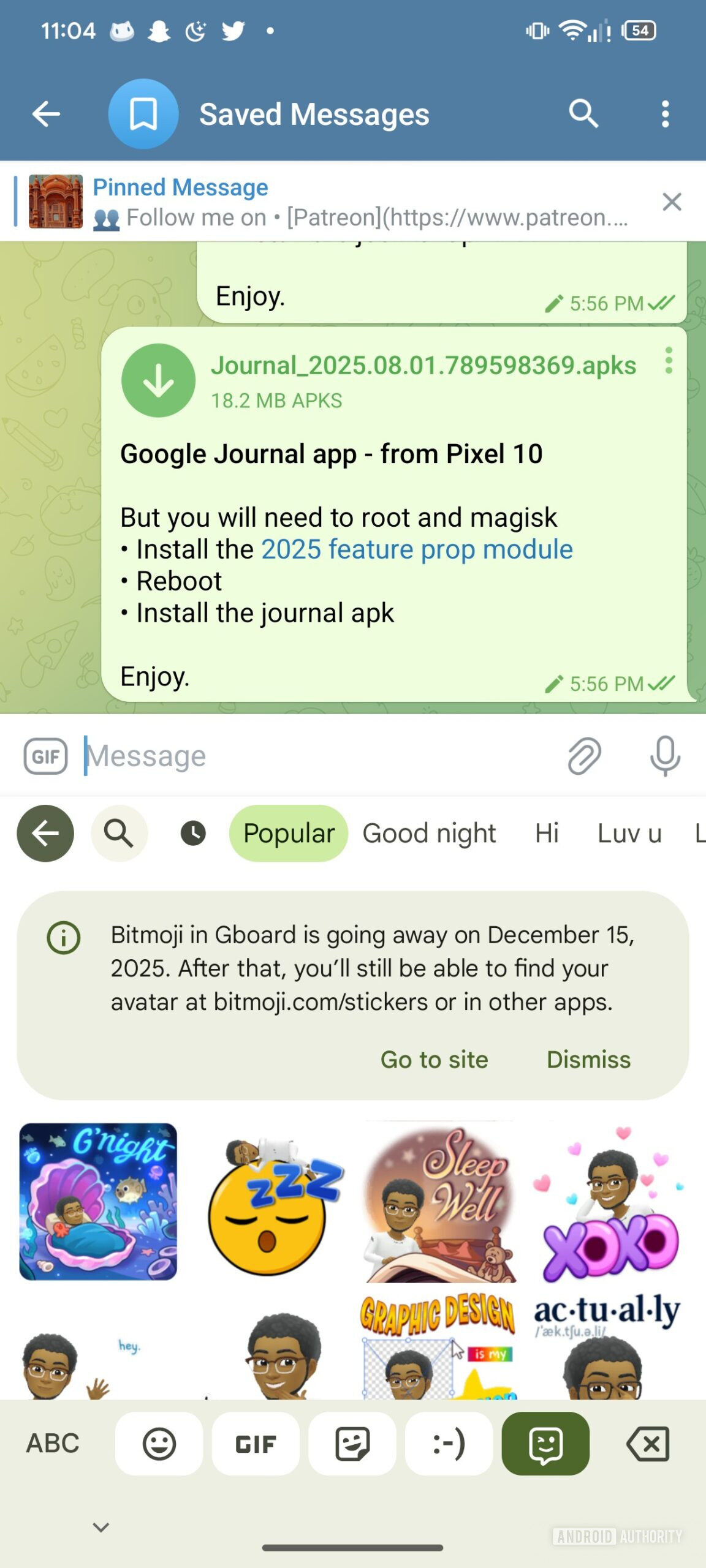Open the GIF button beside Message
The image size is (706, 1568).
click(45, 756)
